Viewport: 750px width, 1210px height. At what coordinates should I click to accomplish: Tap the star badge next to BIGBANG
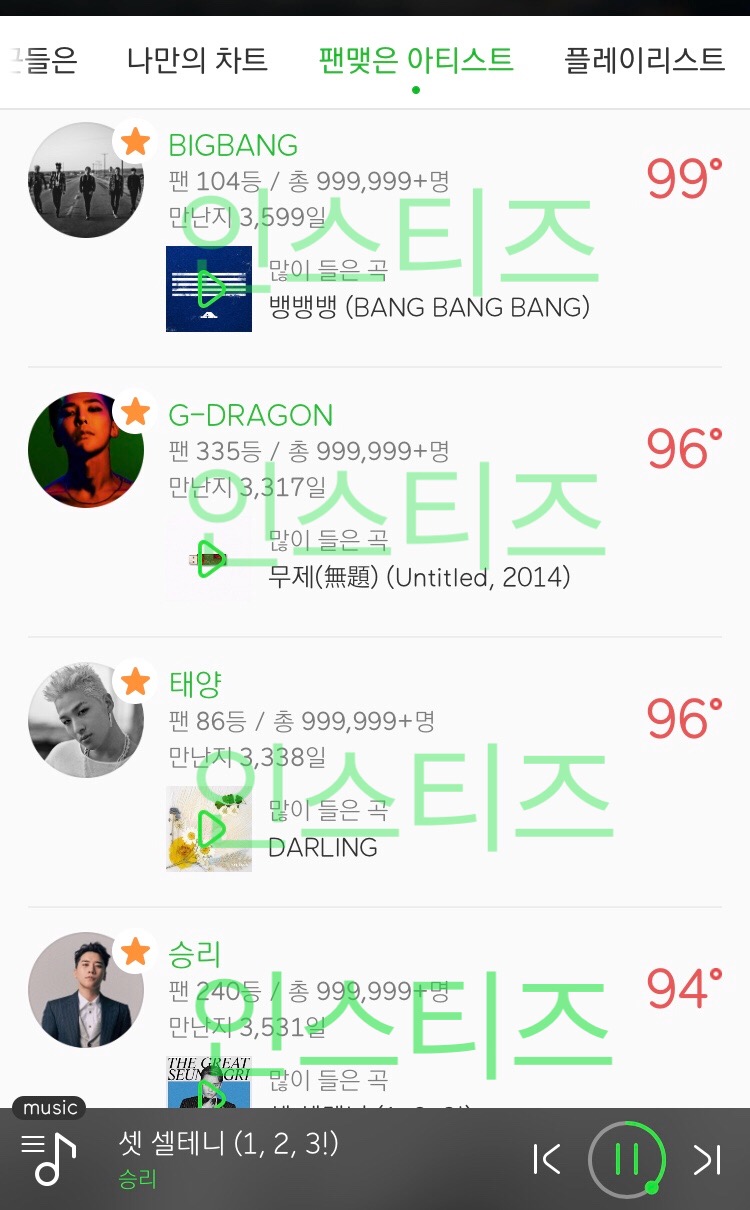(x=135, y=142)
